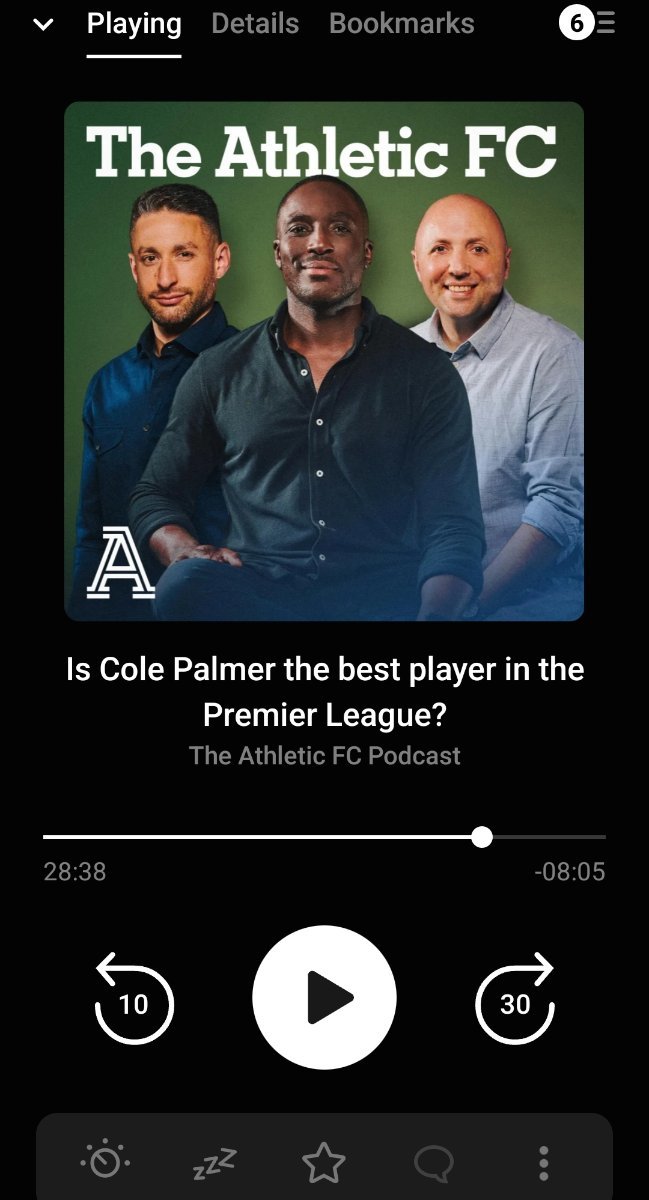The image size is (649, 1200).
Task: Switch to the Details tab
Action: pos(255,24)
